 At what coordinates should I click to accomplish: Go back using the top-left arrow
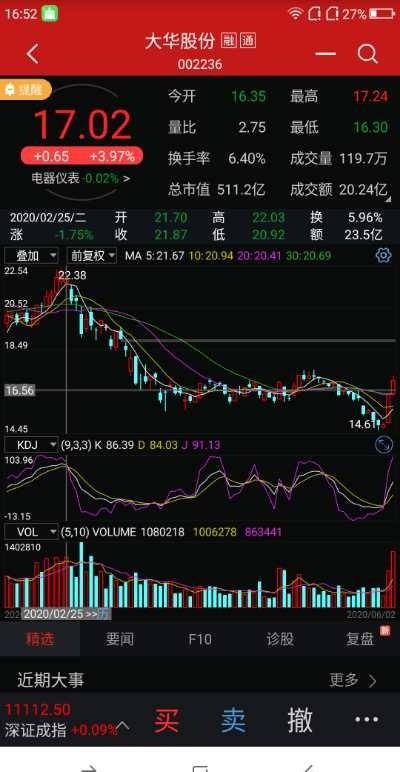(33, 54)
